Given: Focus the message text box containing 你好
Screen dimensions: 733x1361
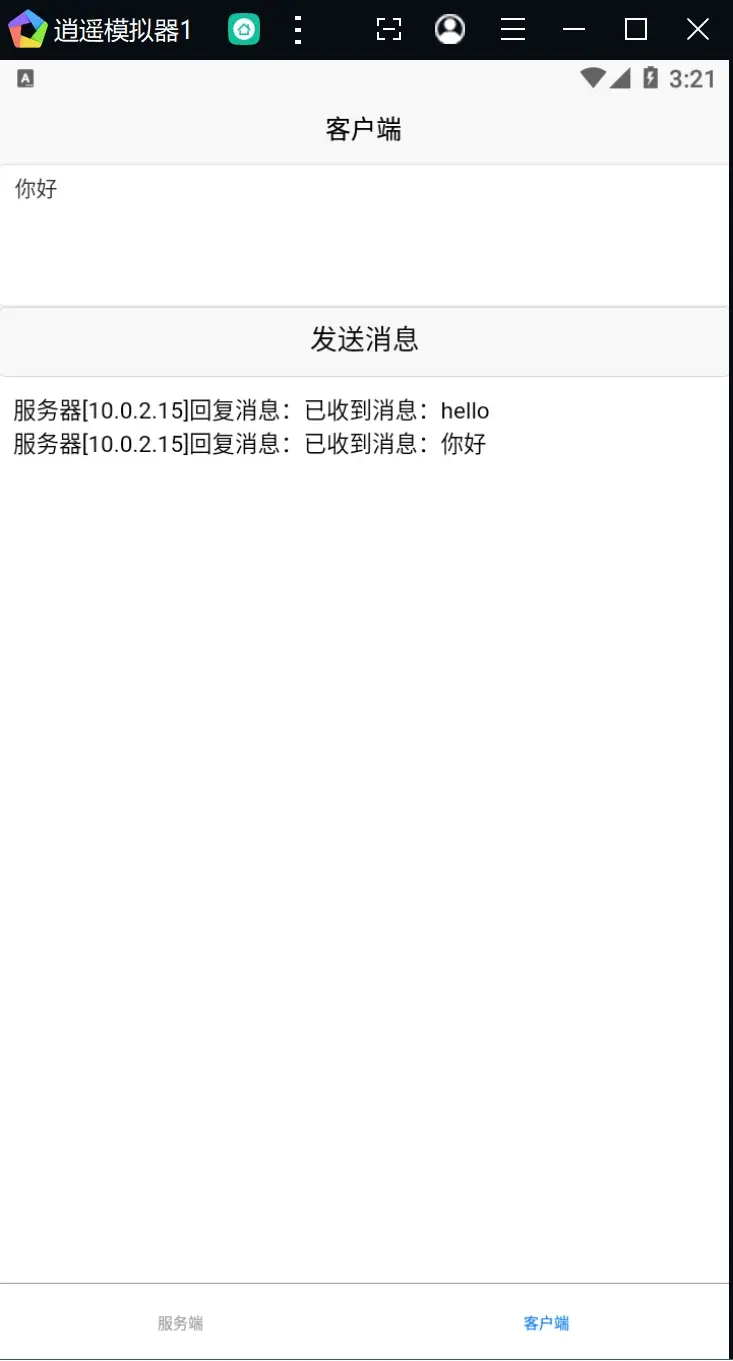Looking at the screenshot, I should tap(364, 235).
